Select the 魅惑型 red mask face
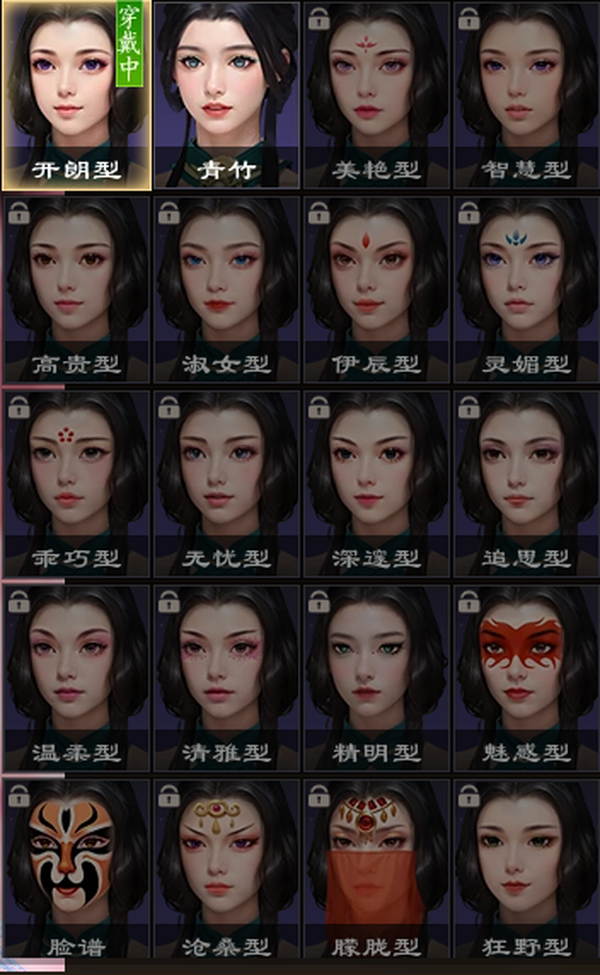 click(x=526, y=679)
